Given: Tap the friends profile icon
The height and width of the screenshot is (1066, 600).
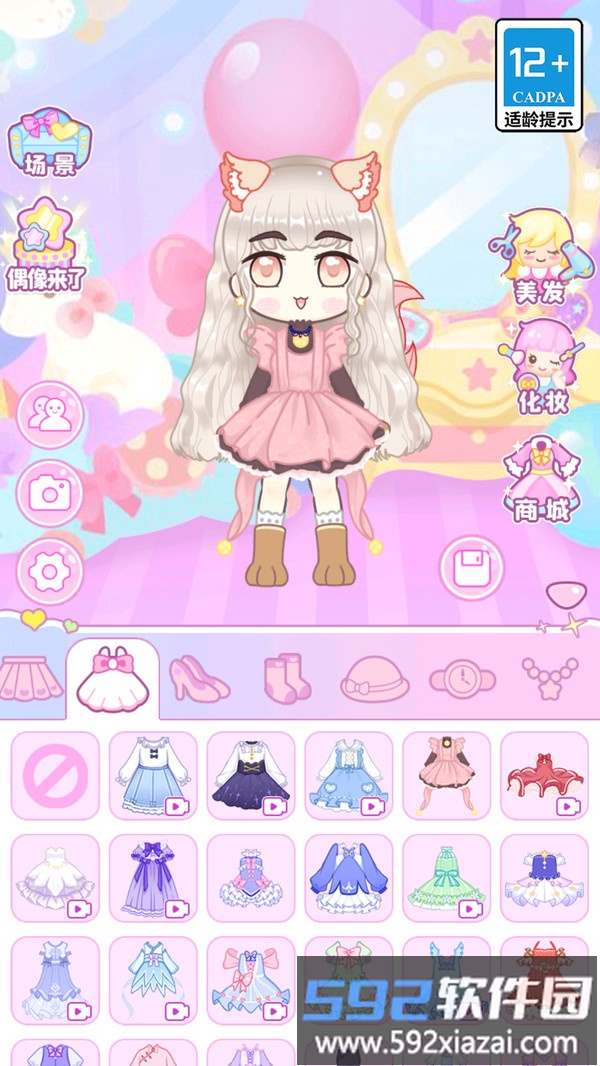Looking at the screenshot, I should [x=49, y=413].
